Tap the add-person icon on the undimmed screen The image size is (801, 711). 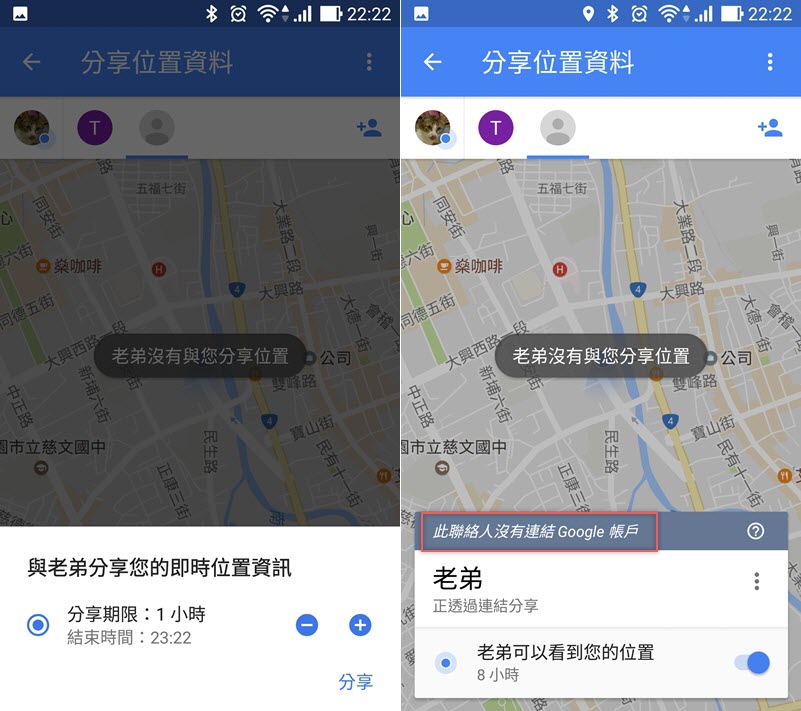tap(769, 128)
